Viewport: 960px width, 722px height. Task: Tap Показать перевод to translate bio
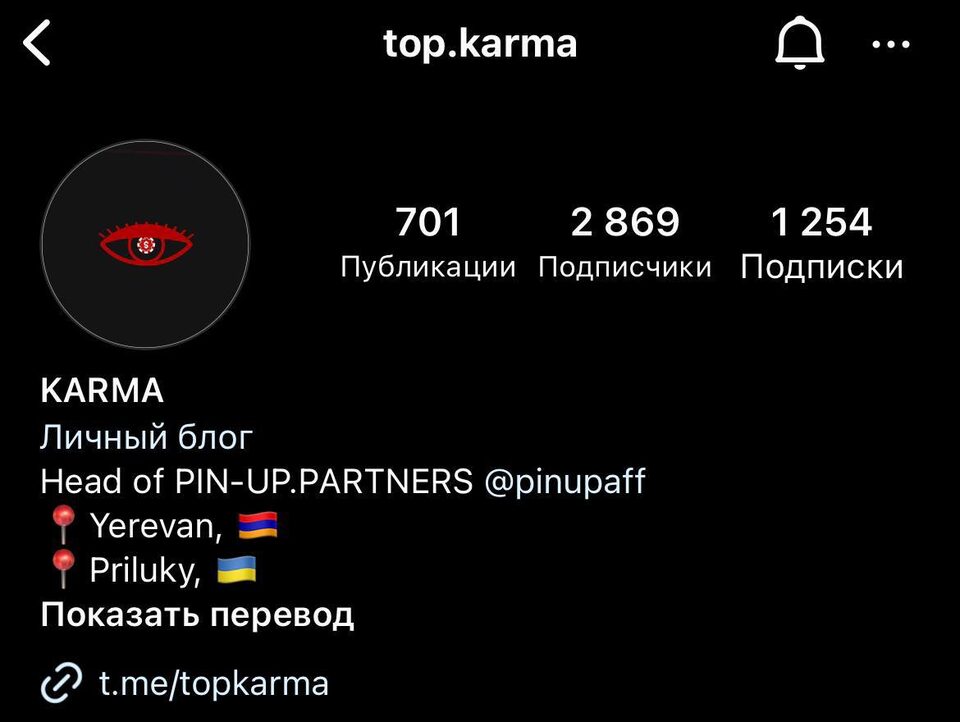pos(197,614)
